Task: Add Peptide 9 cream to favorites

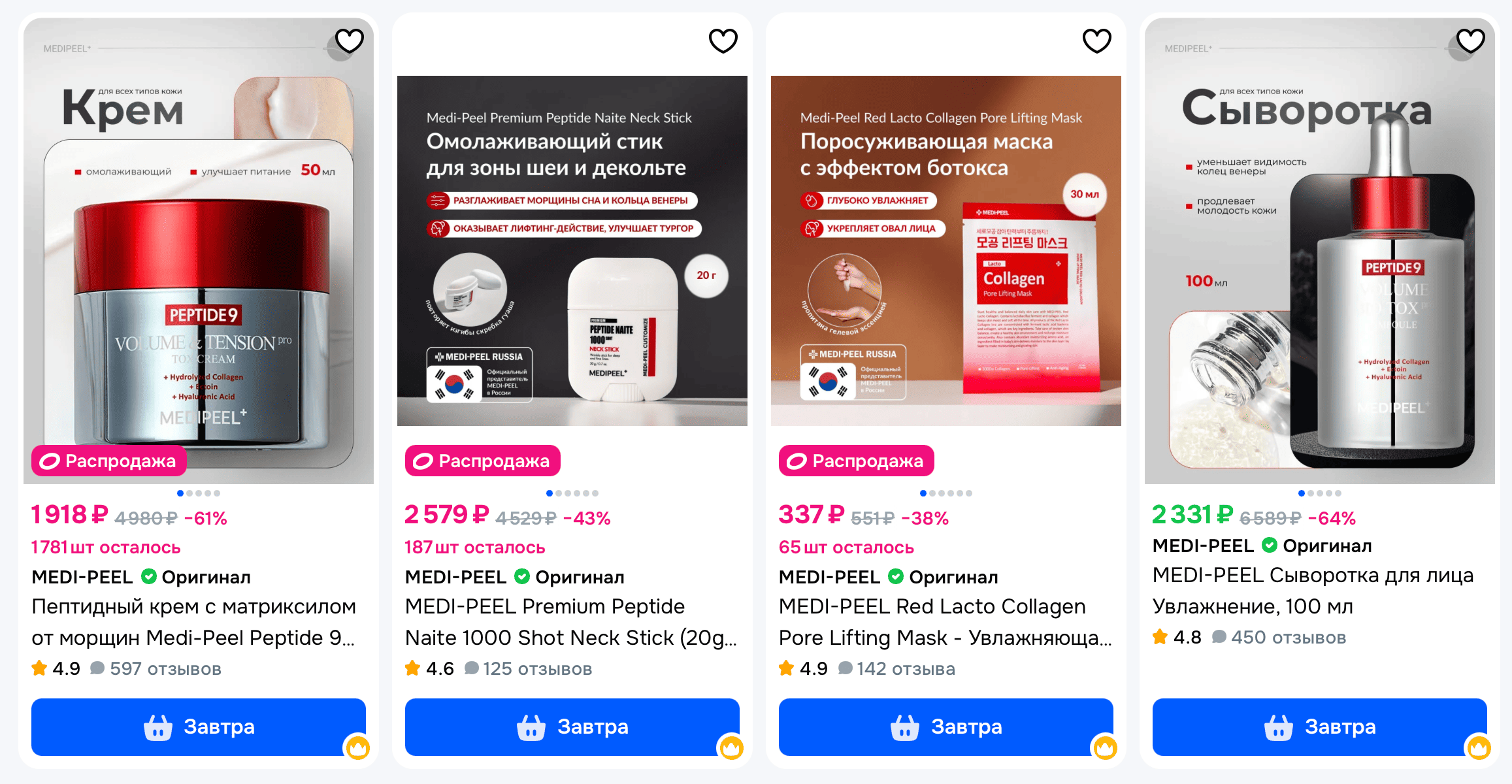Action: 350,41
